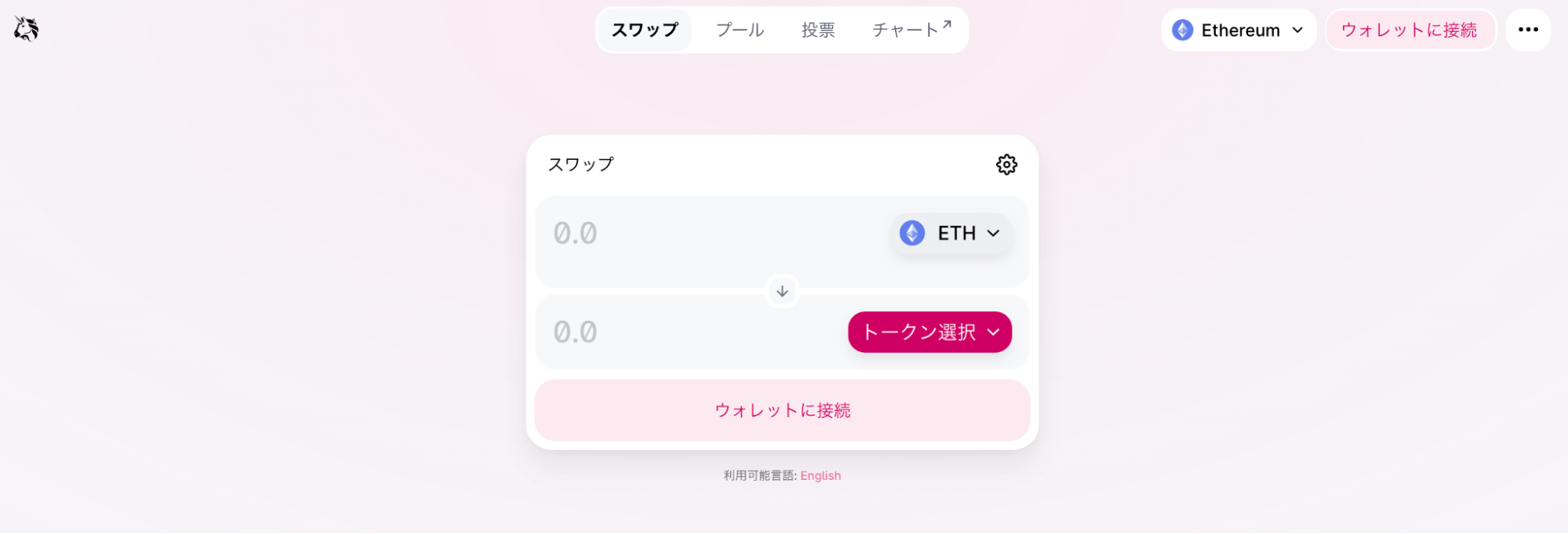
Task: Tap the トークン選択 button
Action: 930,332
